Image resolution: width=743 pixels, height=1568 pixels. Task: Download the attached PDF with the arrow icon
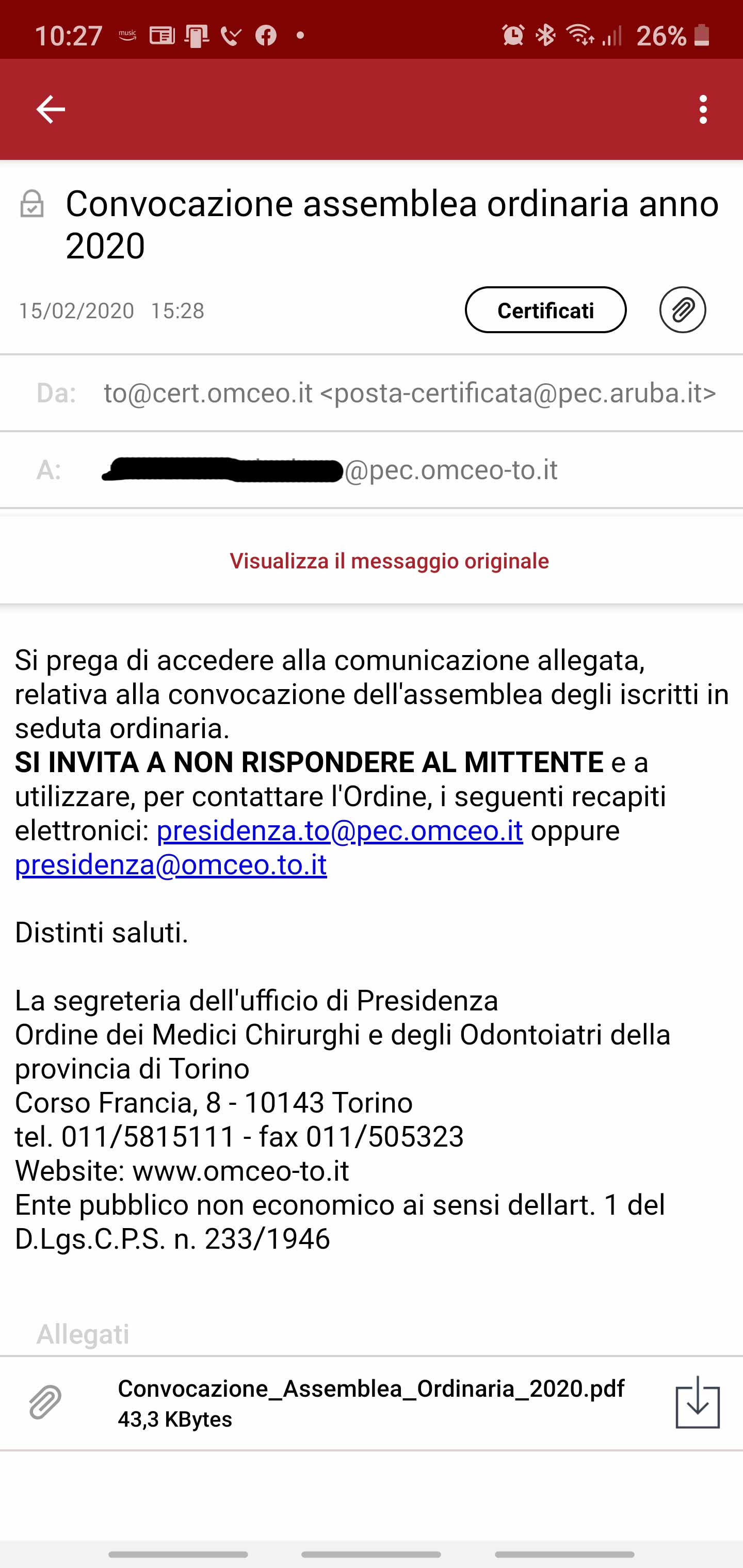coord(697,1402)
